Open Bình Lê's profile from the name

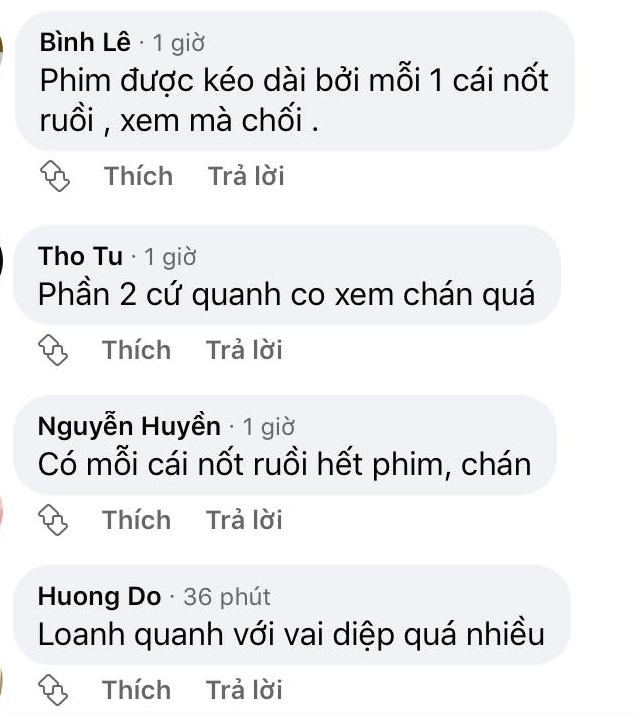click(83, 43)
